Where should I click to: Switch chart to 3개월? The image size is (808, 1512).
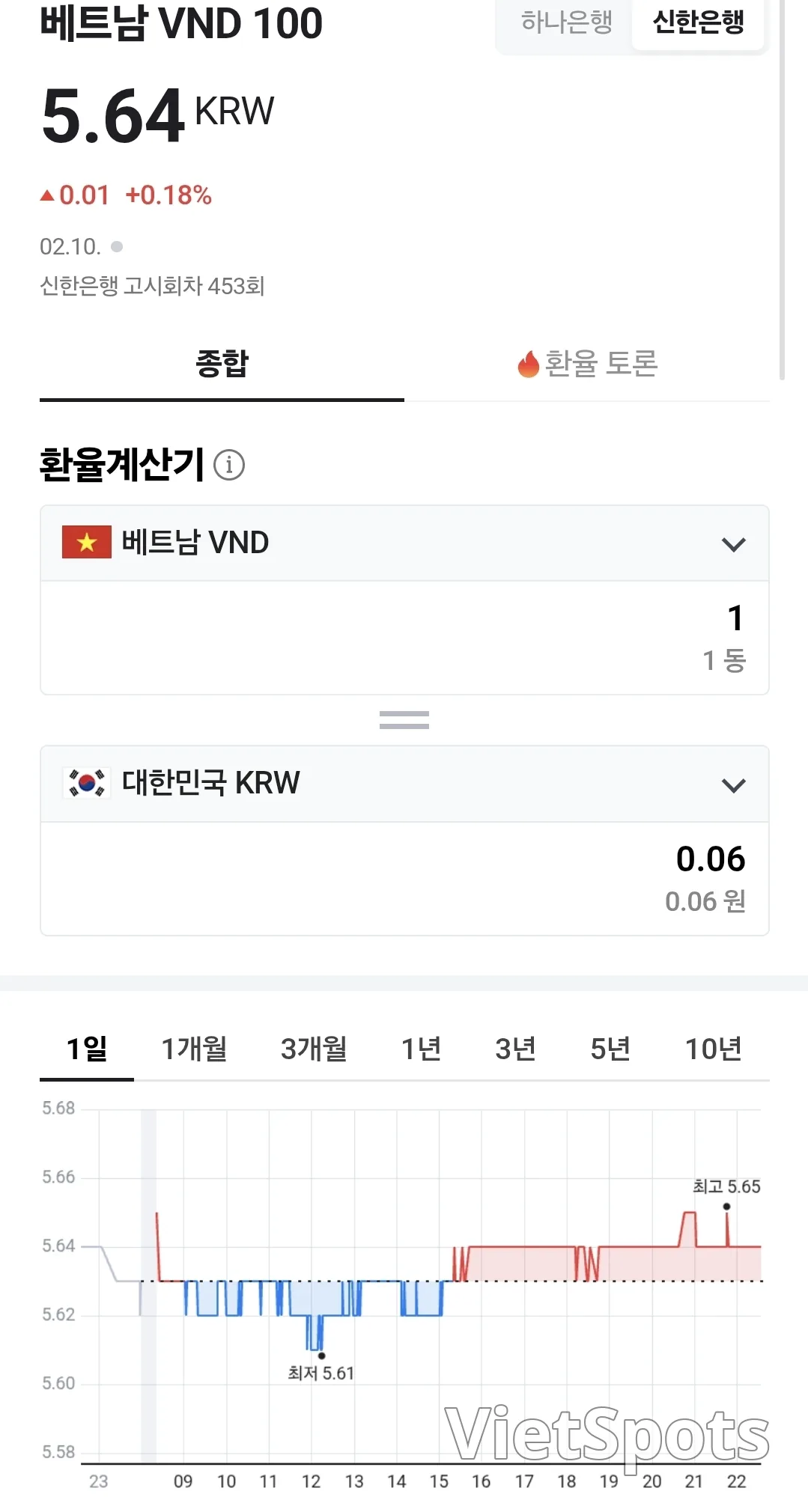314,1049
